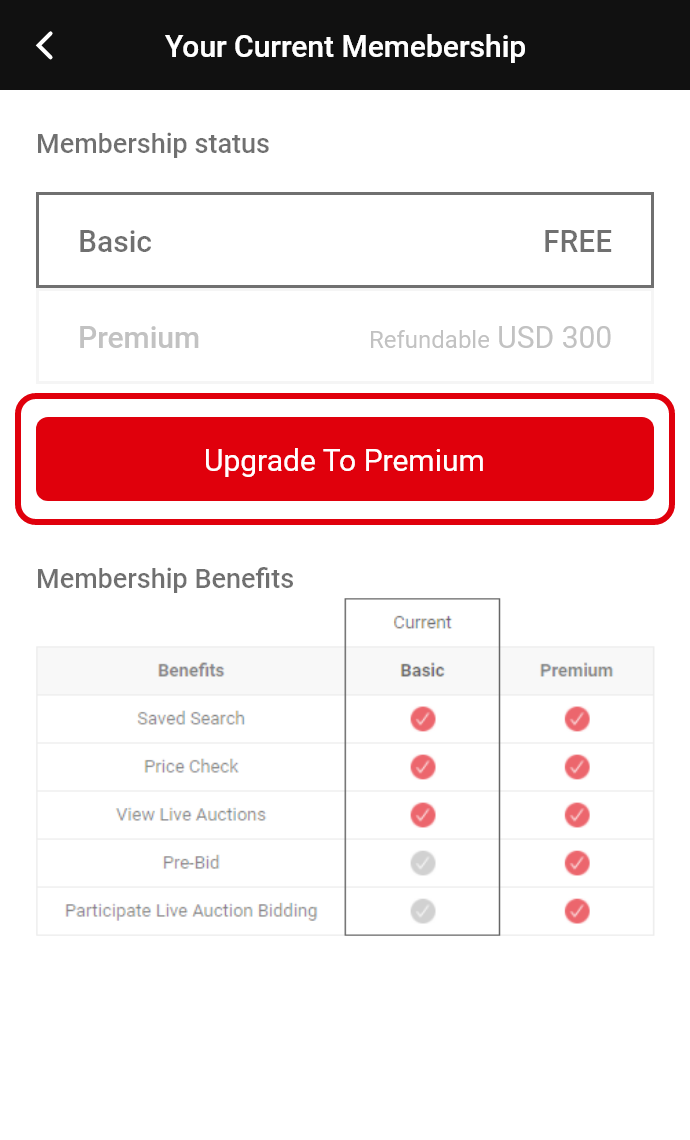This screenshot has height=1140, width=690.
Task: Select the Basic FREE membership option
Action: (x=345, y=241)
